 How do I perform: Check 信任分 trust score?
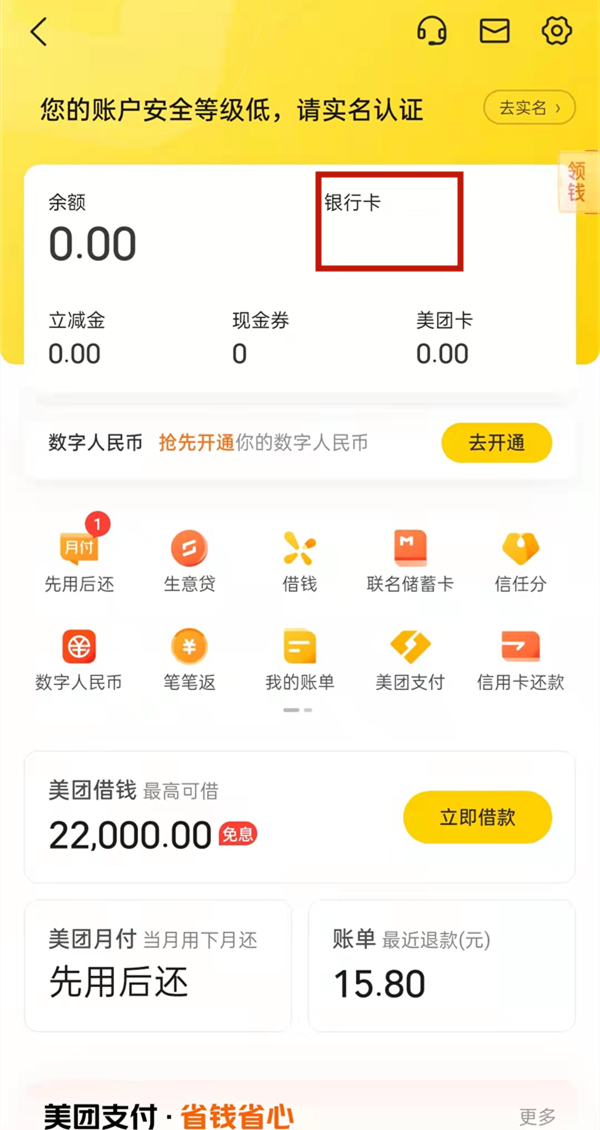click(520, 560)
